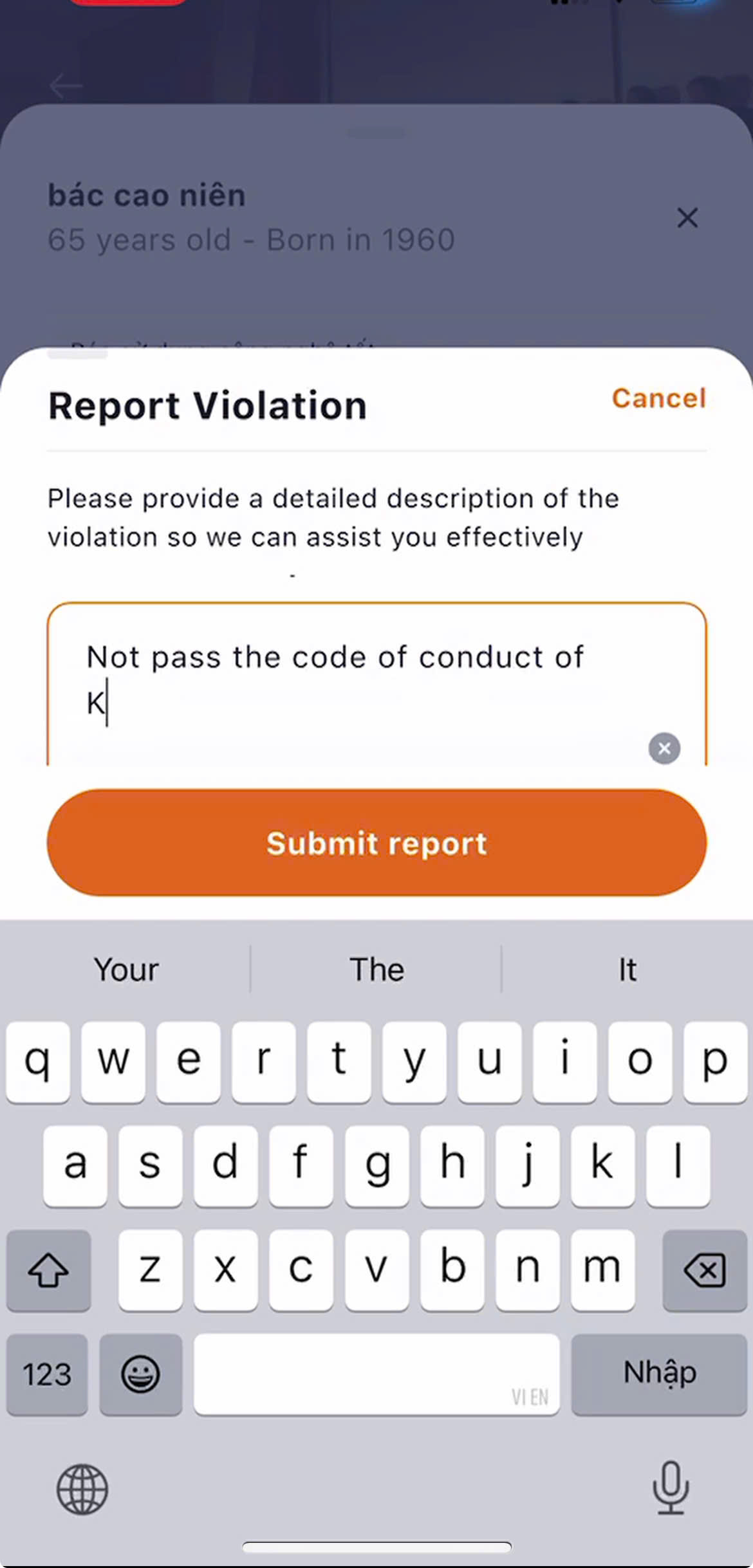The width and height of the screenshot is (753, 1568).
Task: Focus the violation description text field
Action: point(360,682)
